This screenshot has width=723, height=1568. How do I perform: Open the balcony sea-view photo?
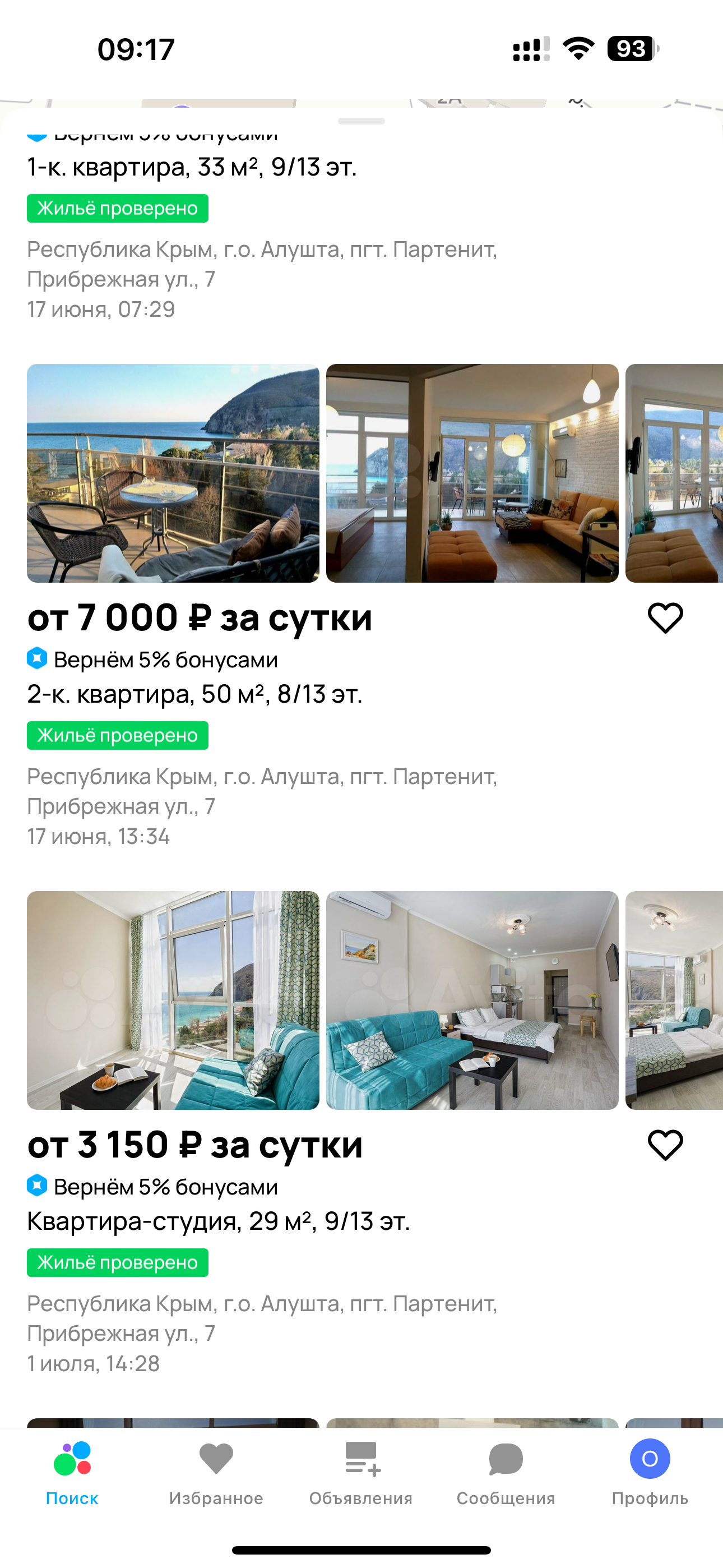[x=173, y=473]
